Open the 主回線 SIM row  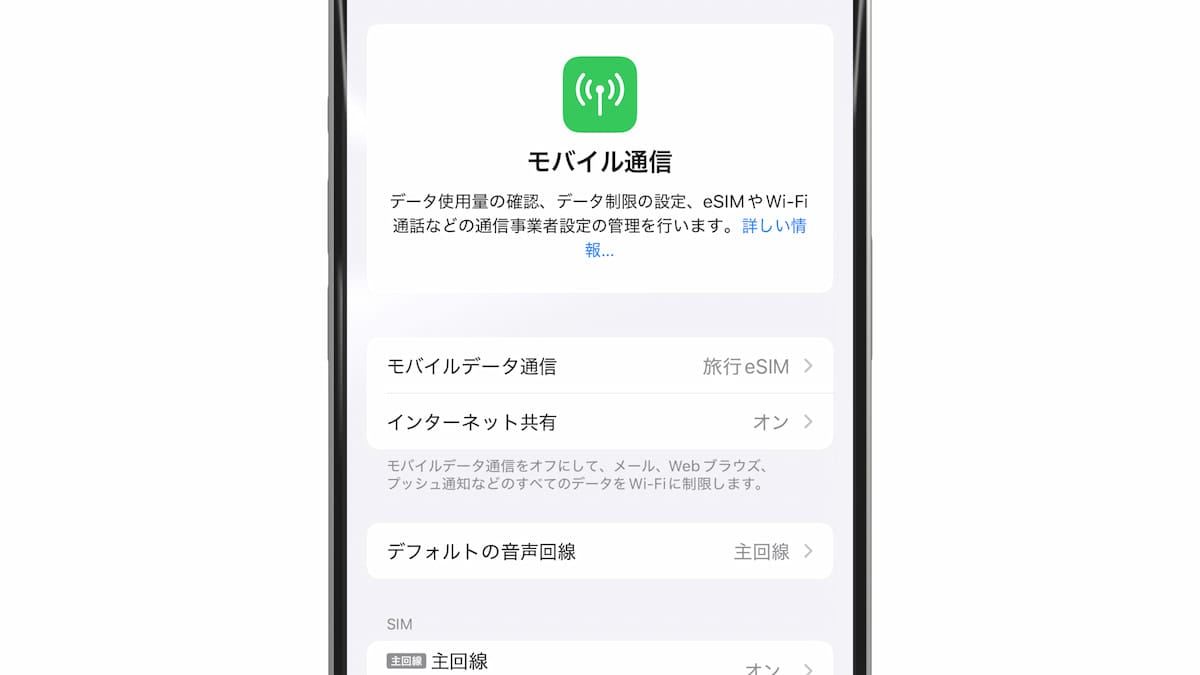click(599, 662)
